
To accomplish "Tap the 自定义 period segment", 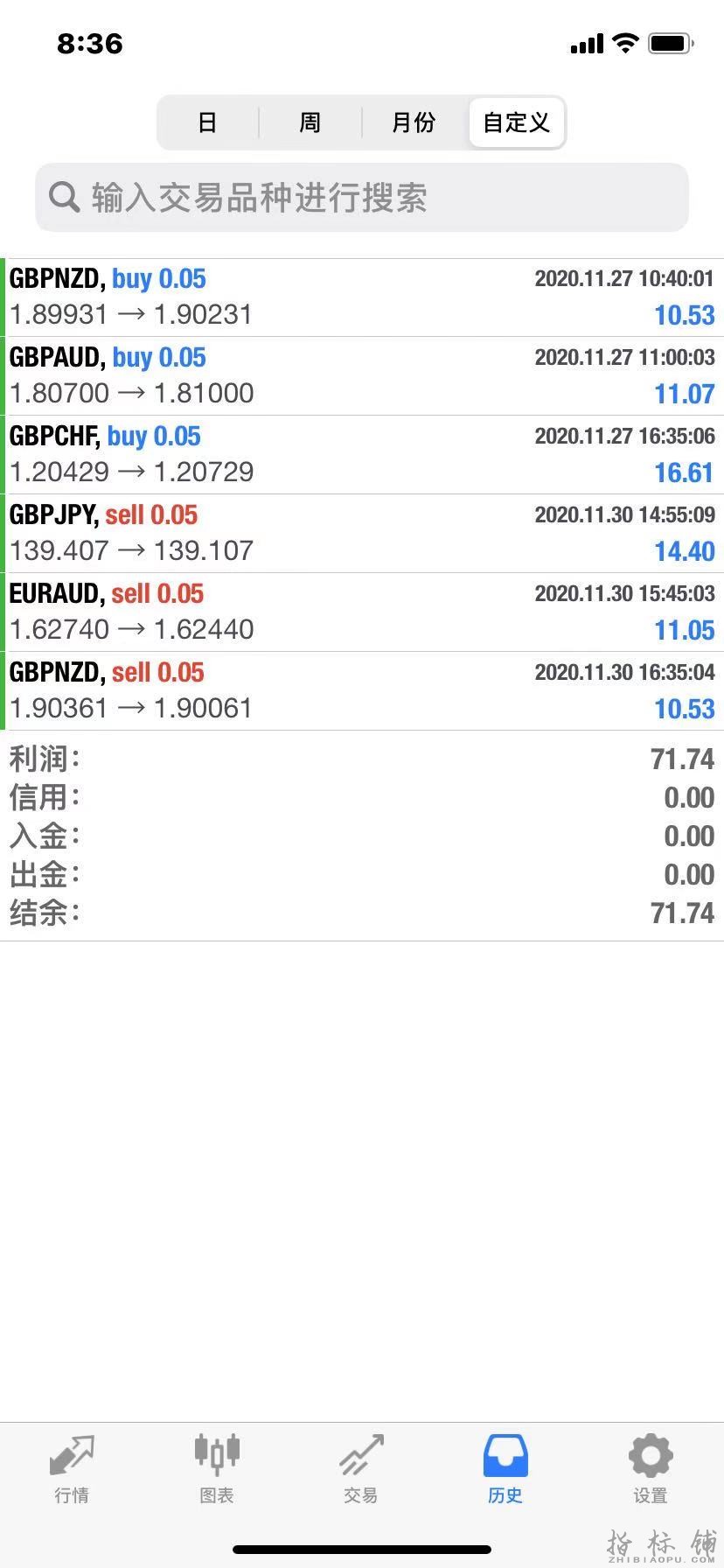I will point(516,122).
